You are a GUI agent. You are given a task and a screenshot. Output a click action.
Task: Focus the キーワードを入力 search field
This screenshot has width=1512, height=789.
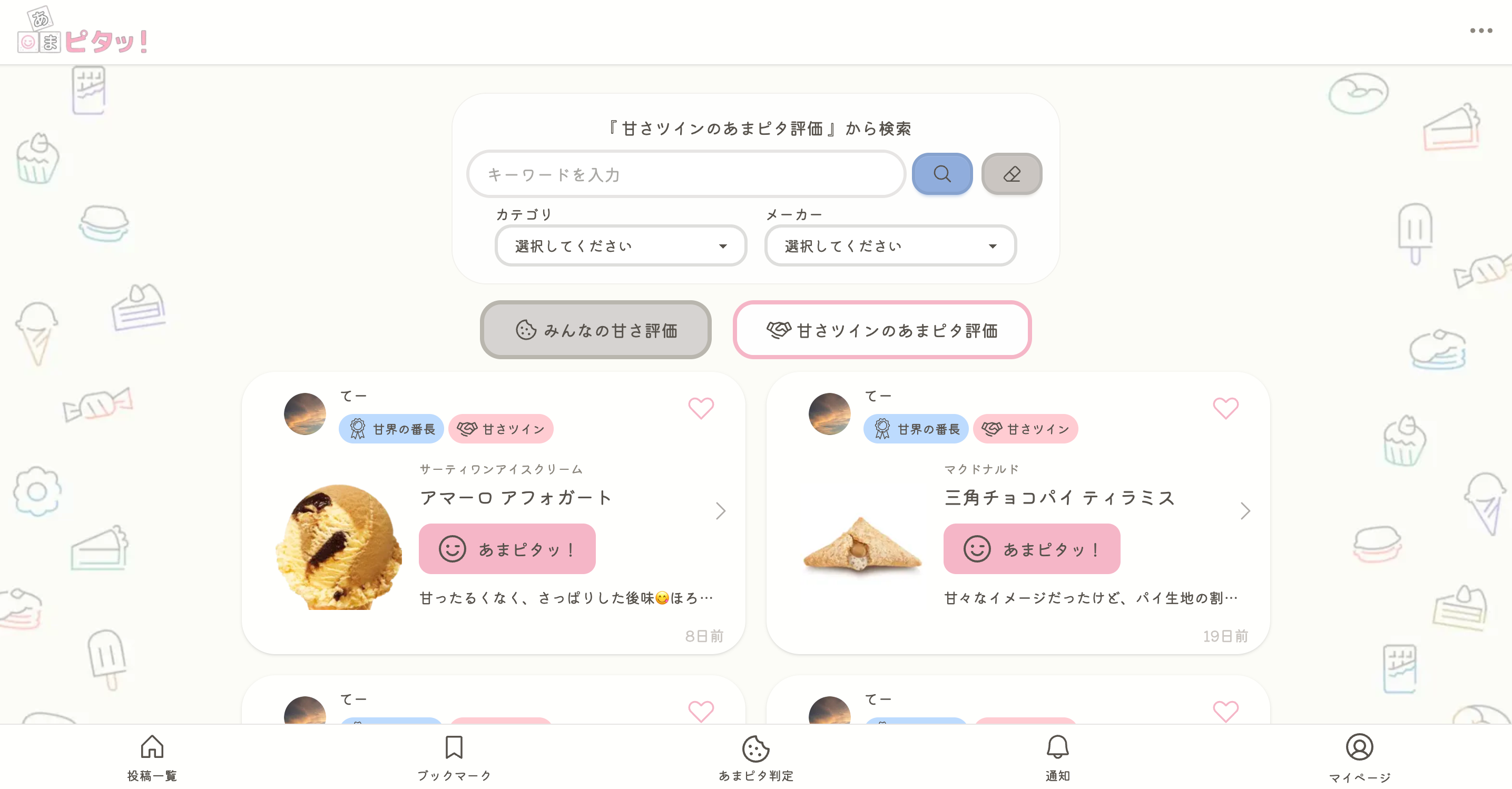[x=685, y=174]
